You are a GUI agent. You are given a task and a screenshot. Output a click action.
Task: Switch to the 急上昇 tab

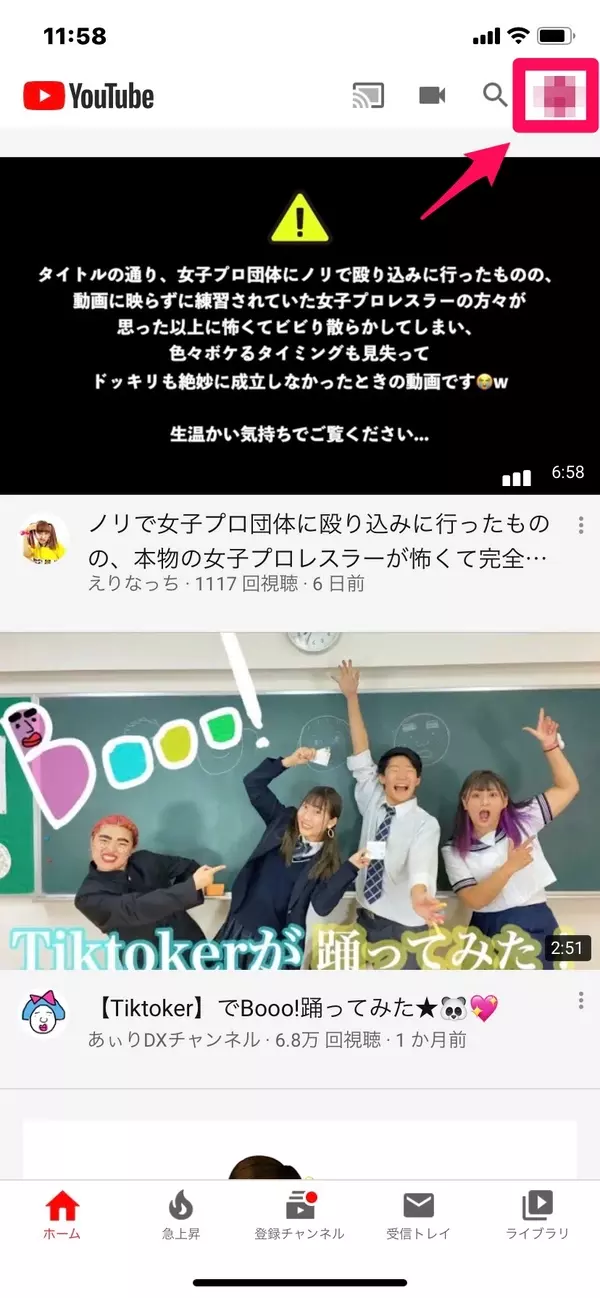click(x=181, y=1214)
